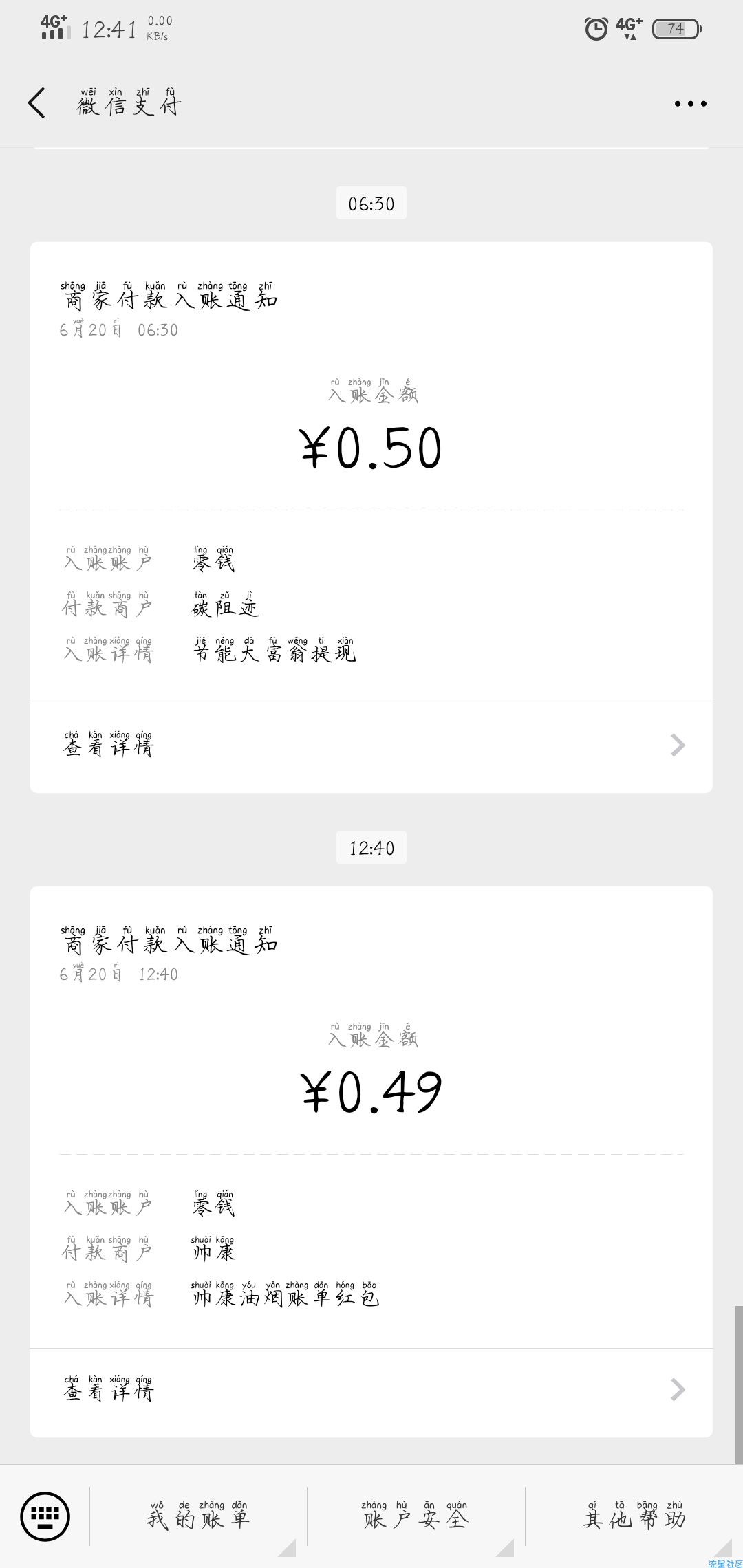Viewport: 743px width, 1568px height.
Task: Open the 我的账单 menu
Action: [x=198, y=1516]
